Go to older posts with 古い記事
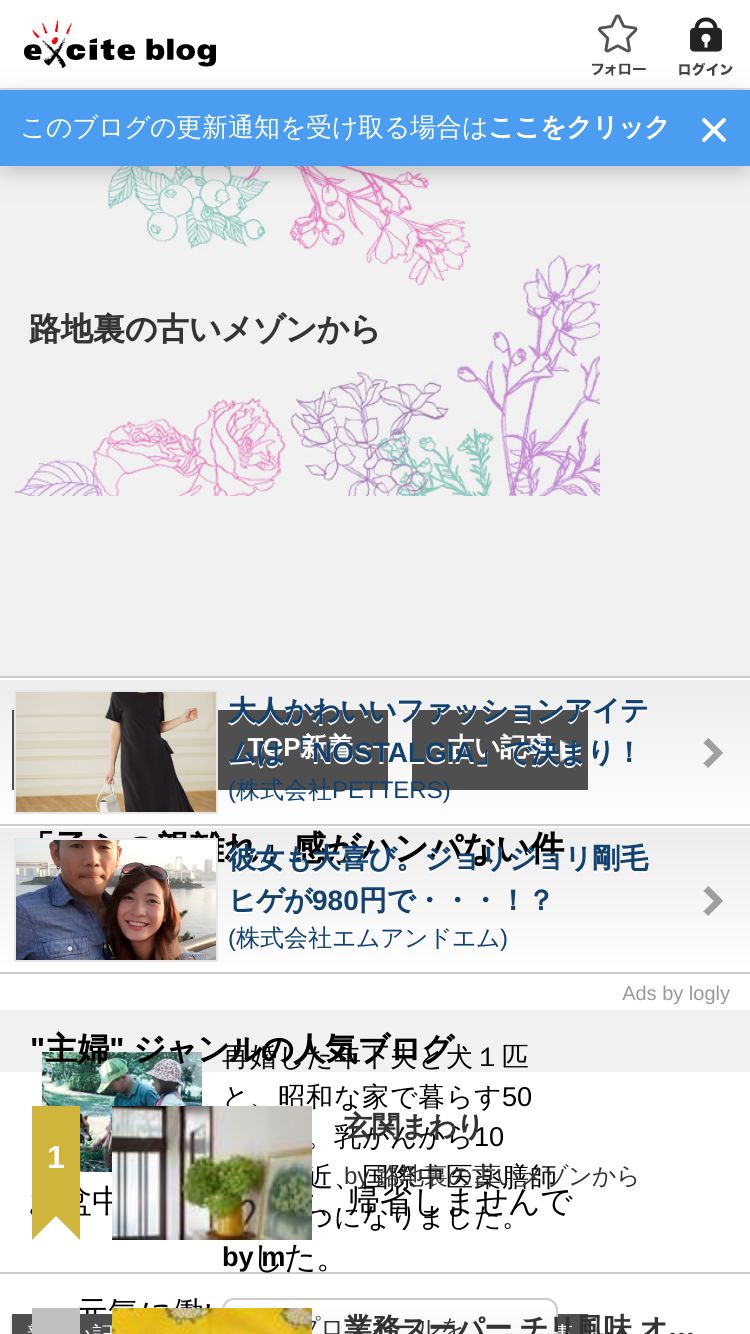750x1334 pixels. click(500, 746)
